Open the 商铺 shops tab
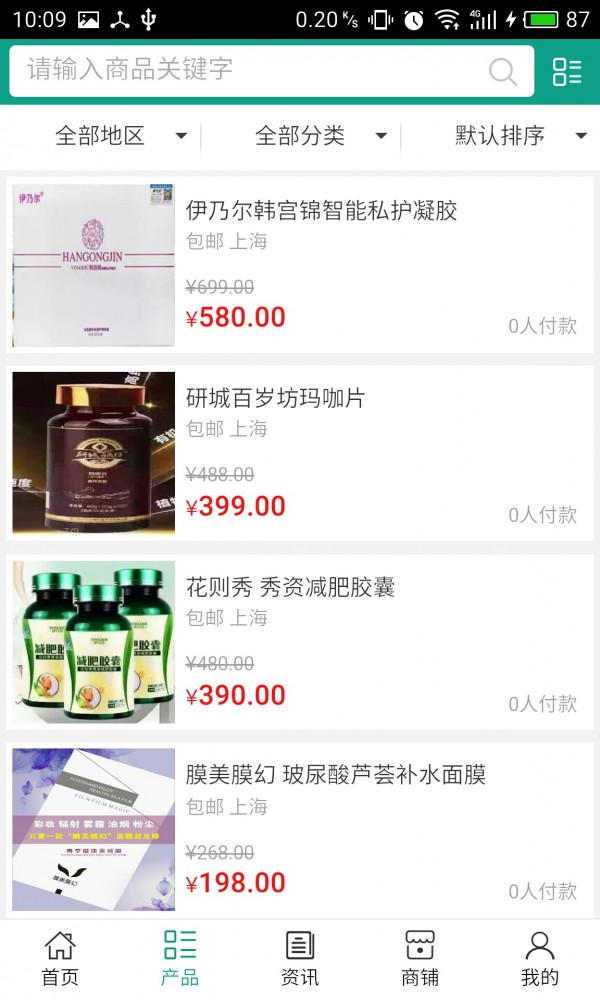600x1000 pixels. coord(420,959)
